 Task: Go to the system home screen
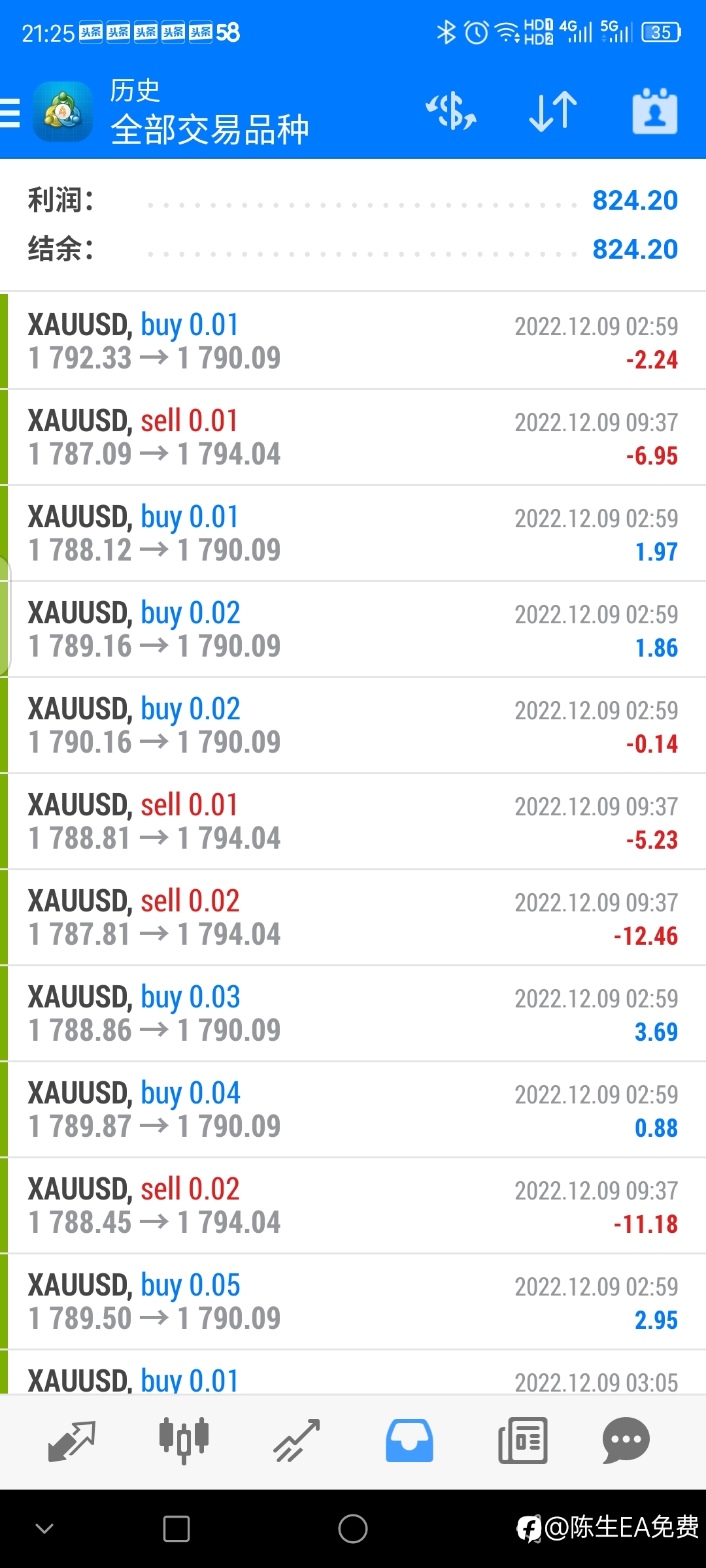(353, 1529)
